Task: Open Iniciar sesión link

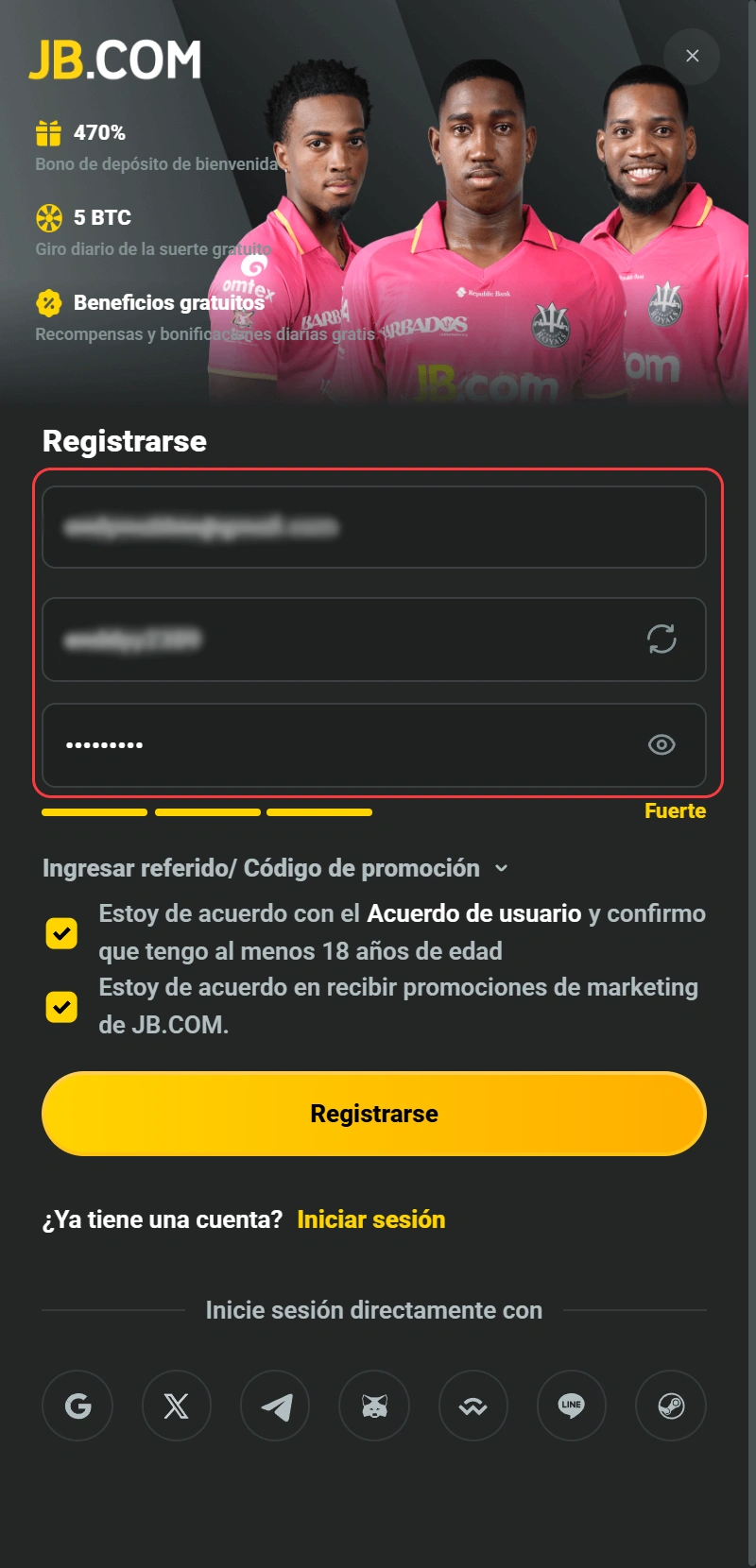Action: coord(371,1219)
